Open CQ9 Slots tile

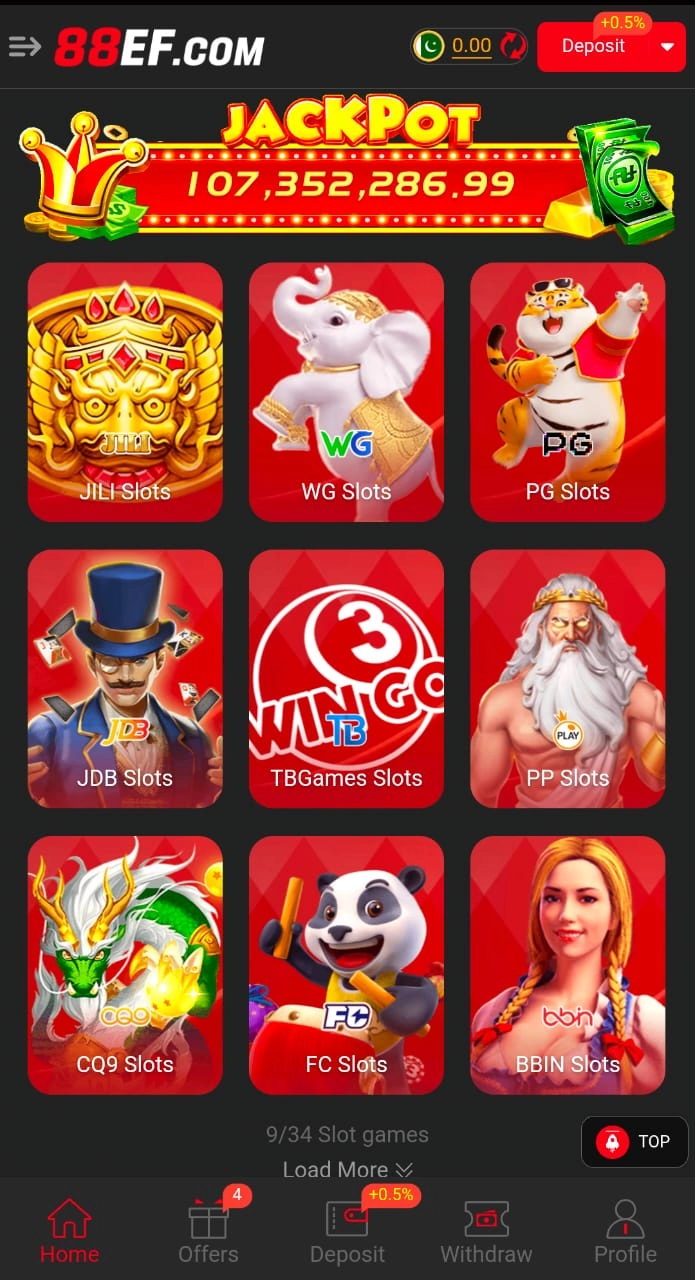click(125, 964)
